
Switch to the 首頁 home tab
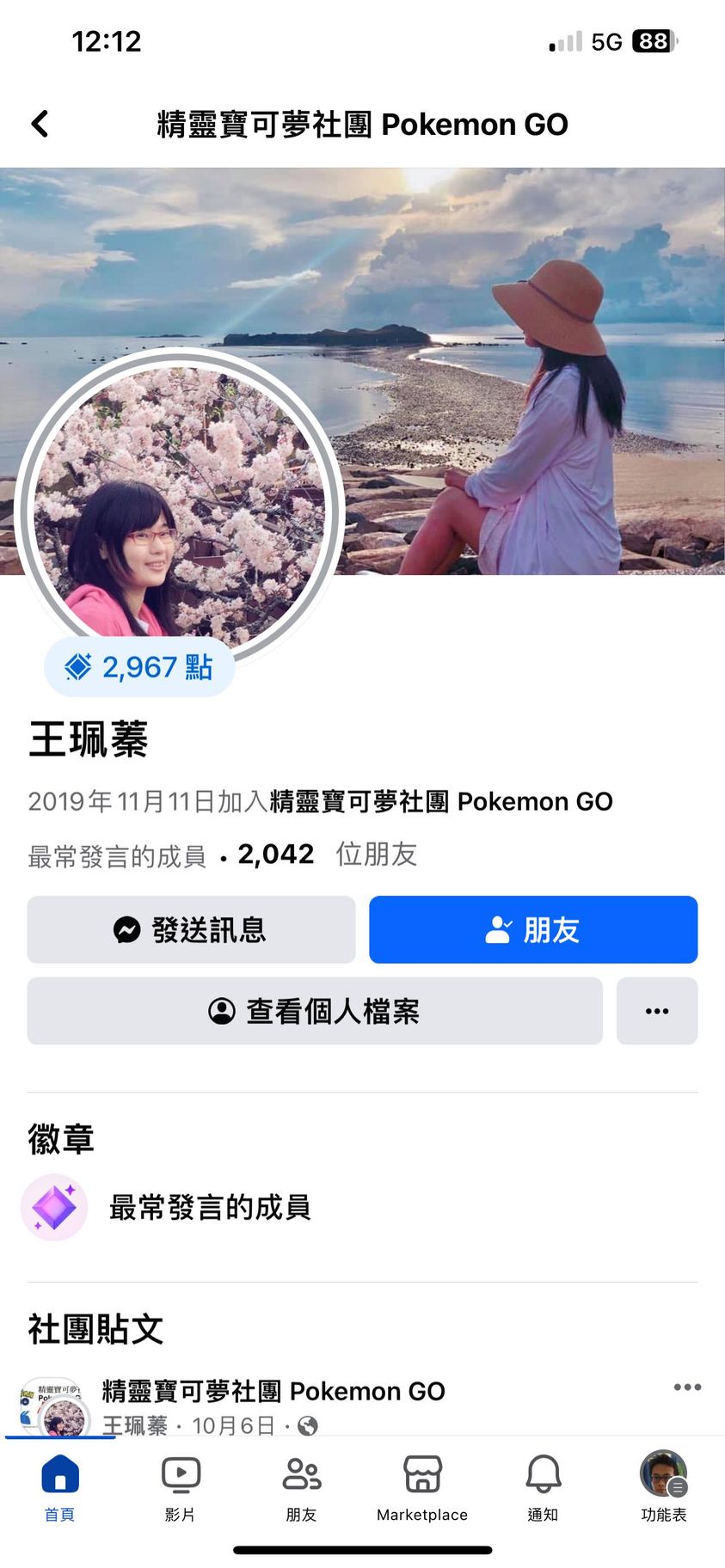(x=60, y=1487)
